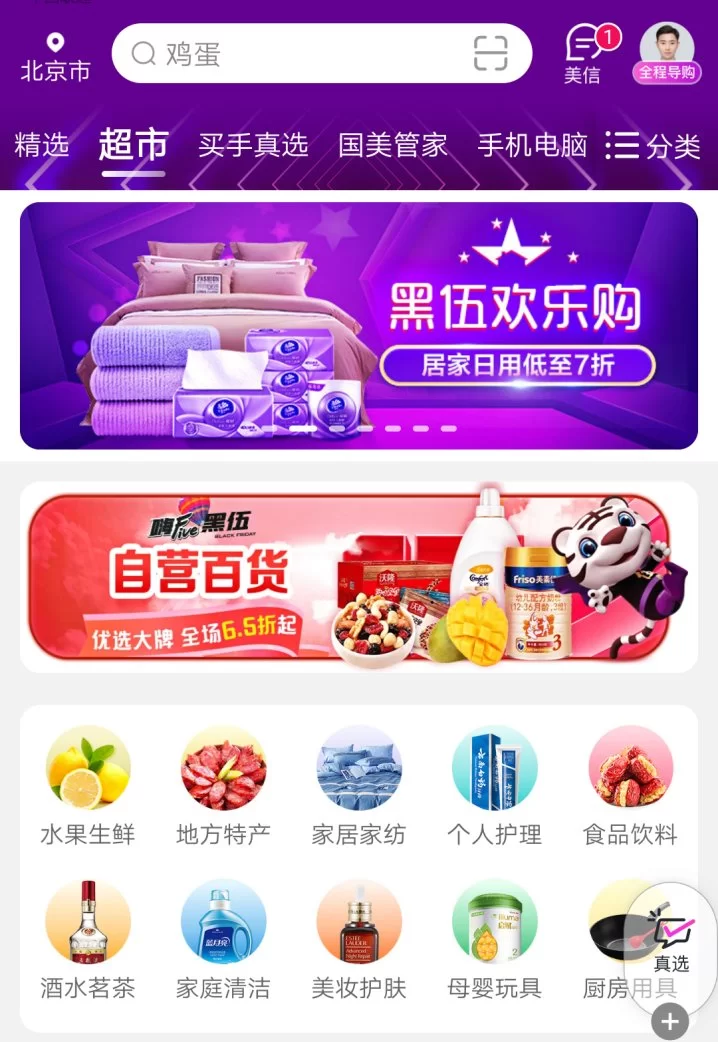The width and height of the screenshot is (718, 1042).
Task: Open the 全程导购 shopping guide avatar
Action: pyautogui.click(x=666, y=52)
